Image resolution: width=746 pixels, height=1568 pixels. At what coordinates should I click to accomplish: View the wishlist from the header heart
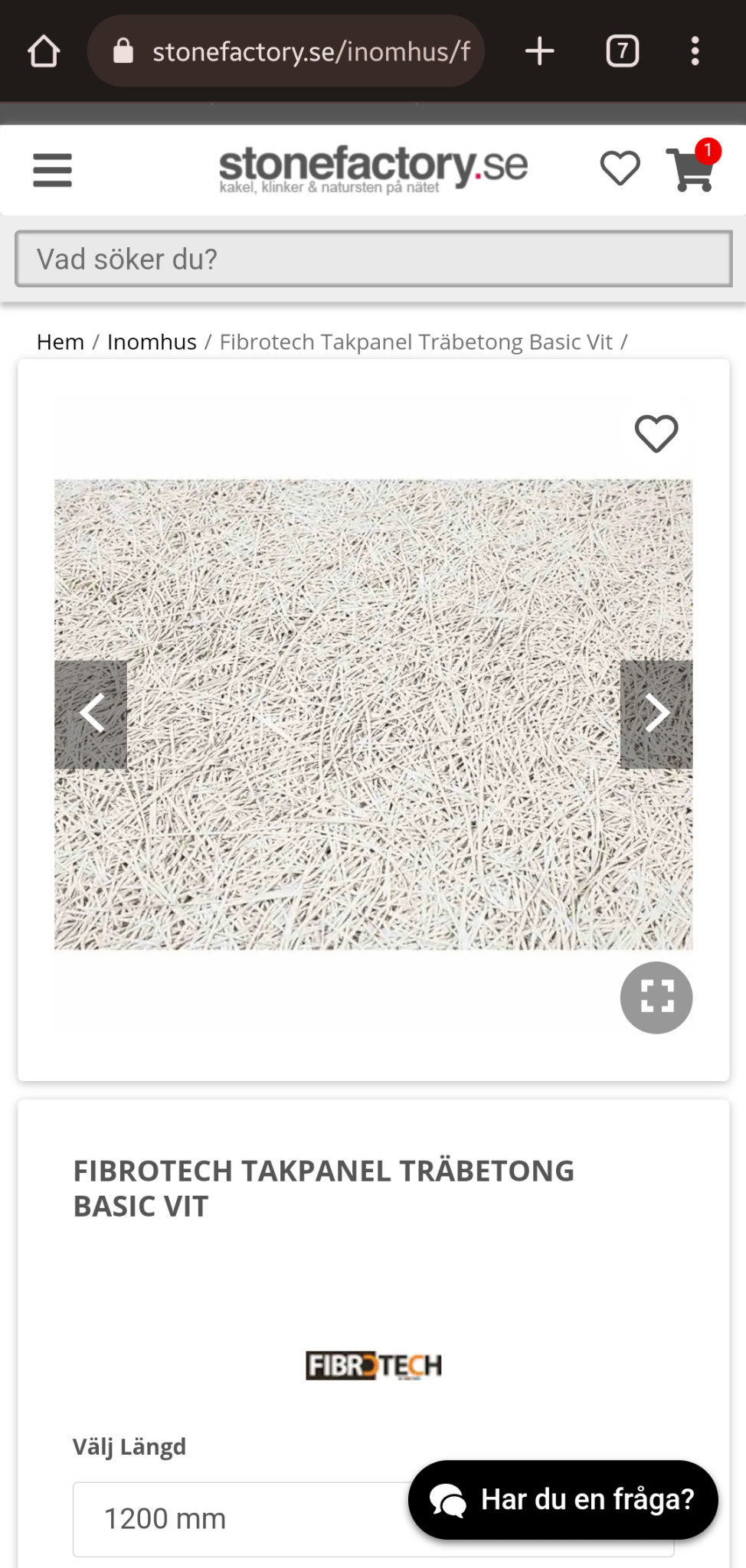620,168
